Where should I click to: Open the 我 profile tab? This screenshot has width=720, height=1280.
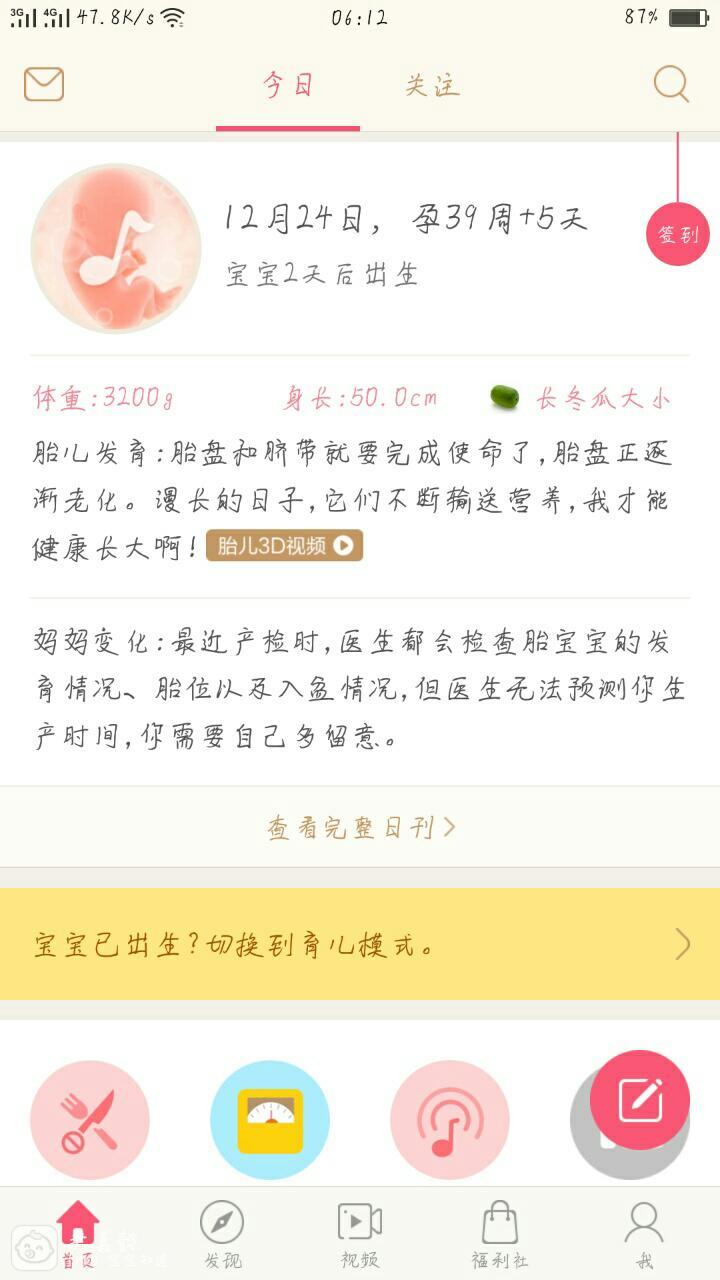[644, 1235]
